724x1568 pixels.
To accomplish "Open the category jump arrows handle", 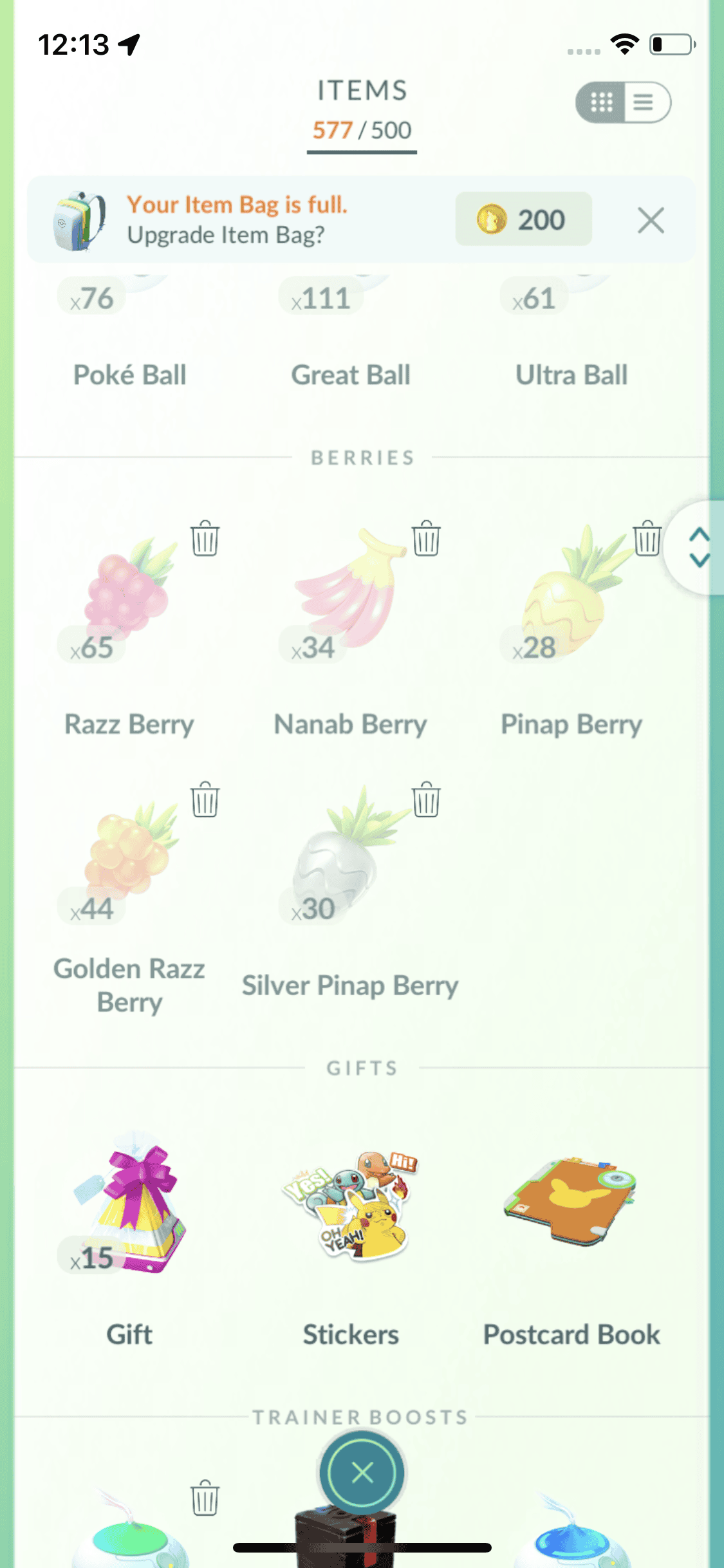I will [699, 548].
